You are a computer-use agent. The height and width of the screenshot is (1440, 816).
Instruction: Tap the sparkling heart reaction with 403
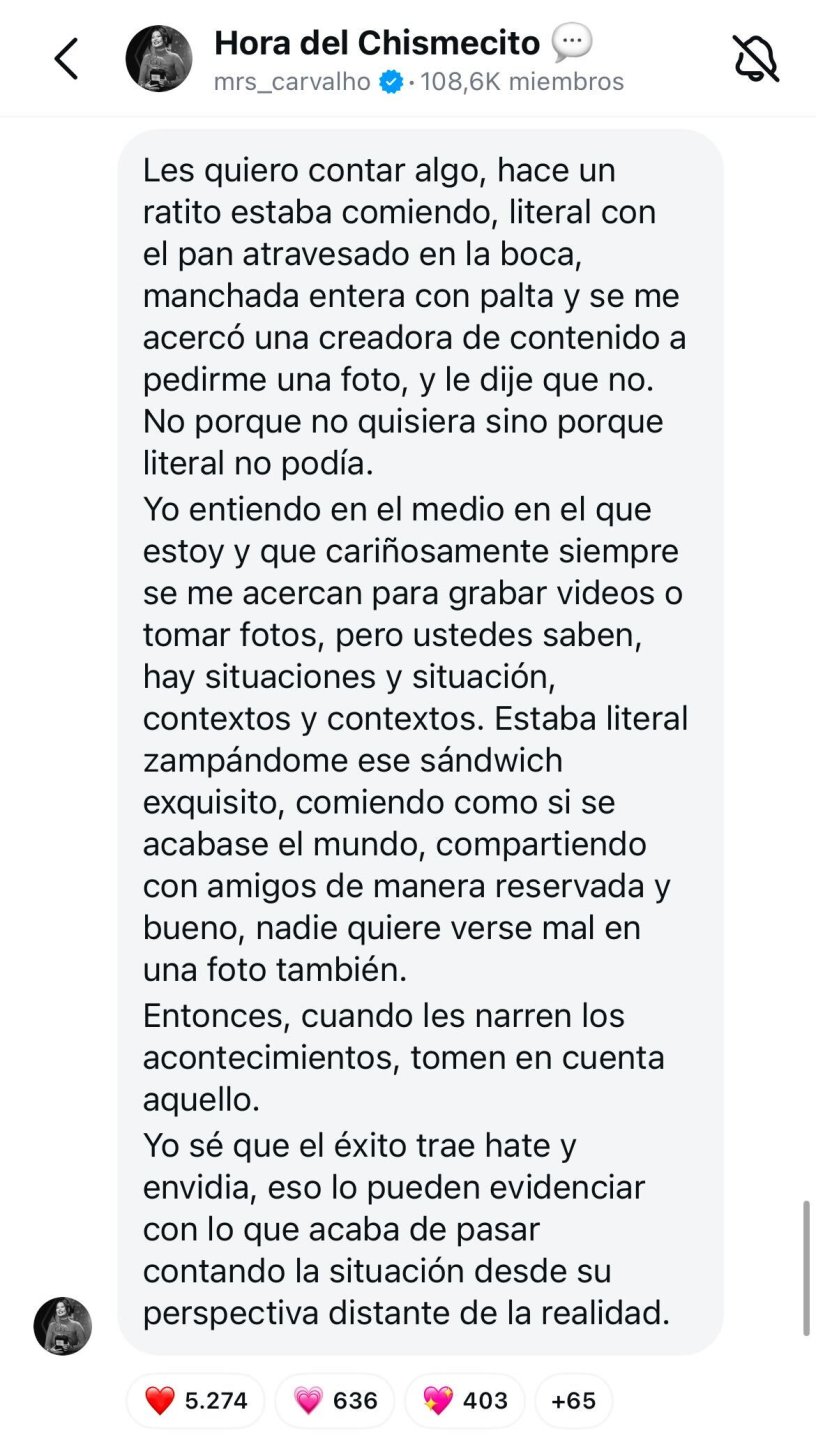465,1400
